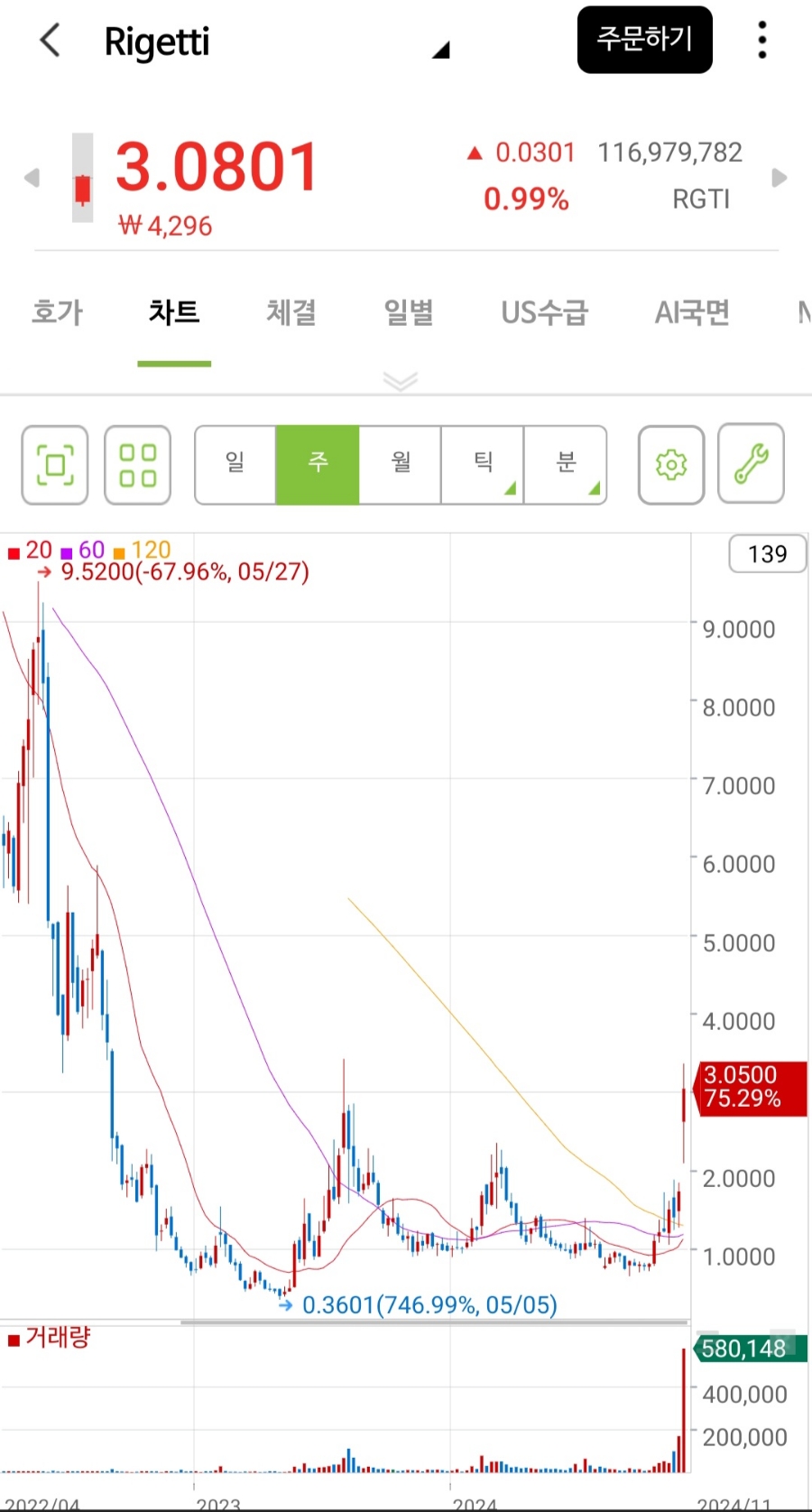This screenshot has height=1512, width=812.
Task: Open the overflow menu
Action: point(762,41)
